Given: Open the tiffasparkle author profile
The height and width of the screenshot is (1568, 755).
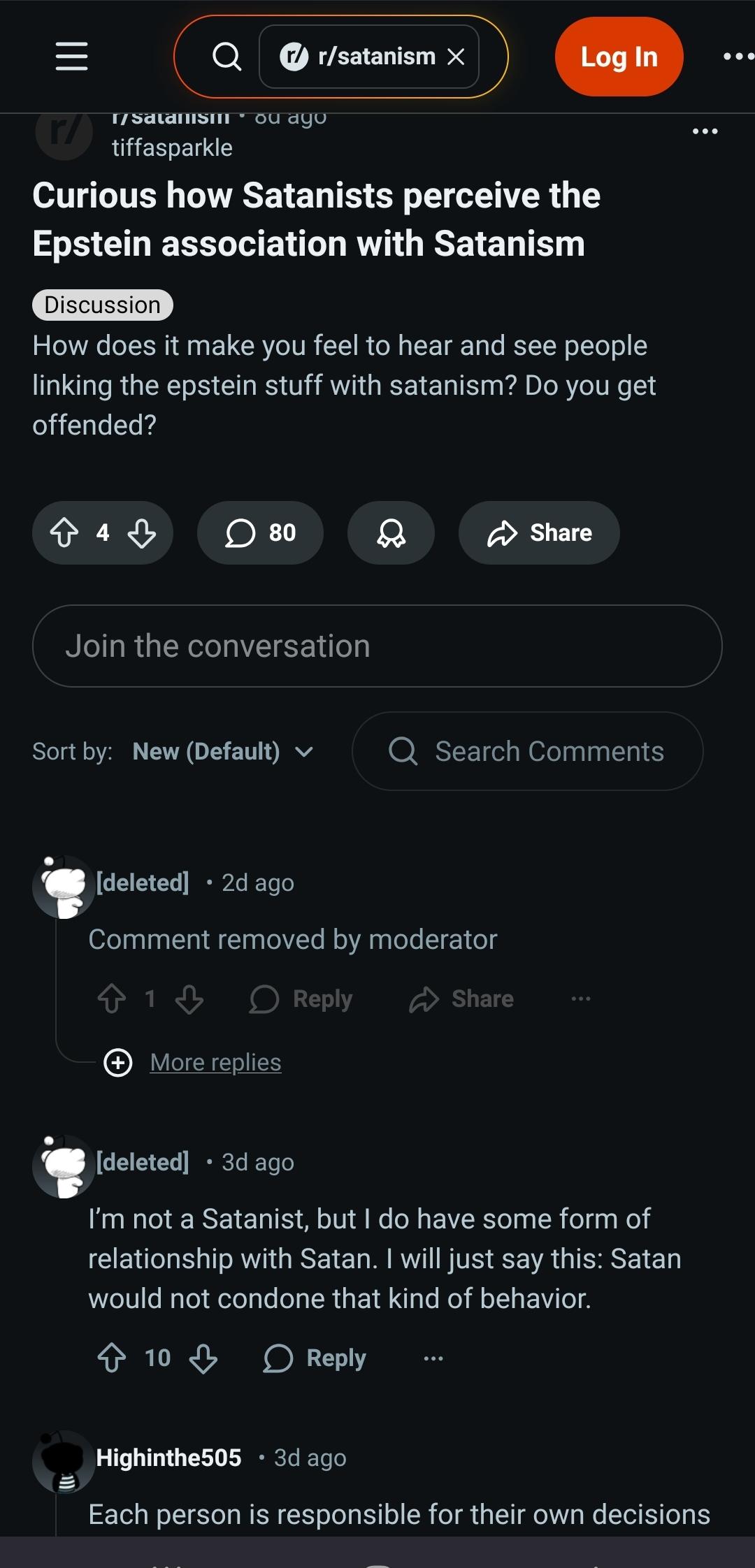Looking at the screenshot, I should pos(172,148).
